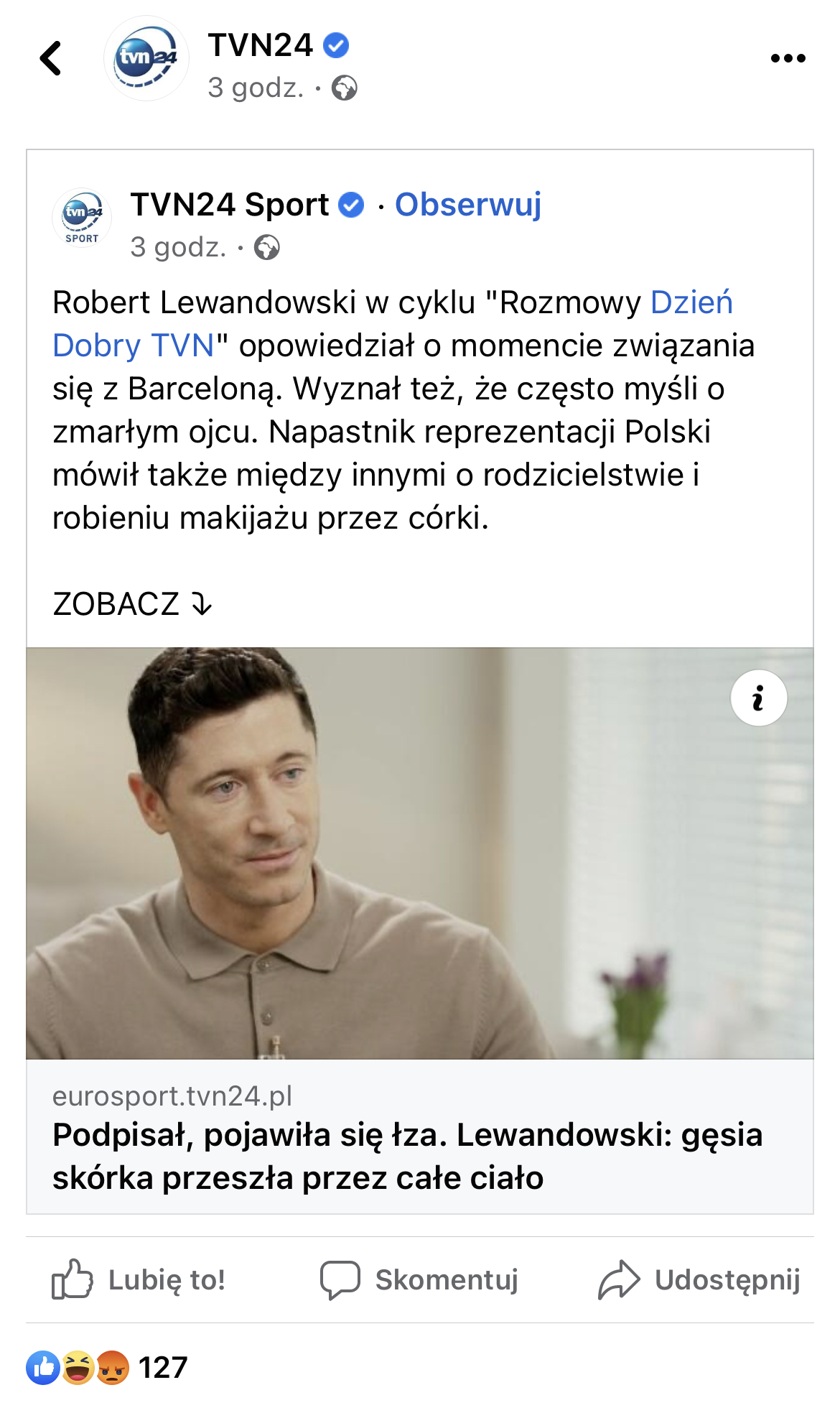Viewport: 840px width, 1408px height.
Task: Open the TVN24 page profile
Action: point(261,45)
